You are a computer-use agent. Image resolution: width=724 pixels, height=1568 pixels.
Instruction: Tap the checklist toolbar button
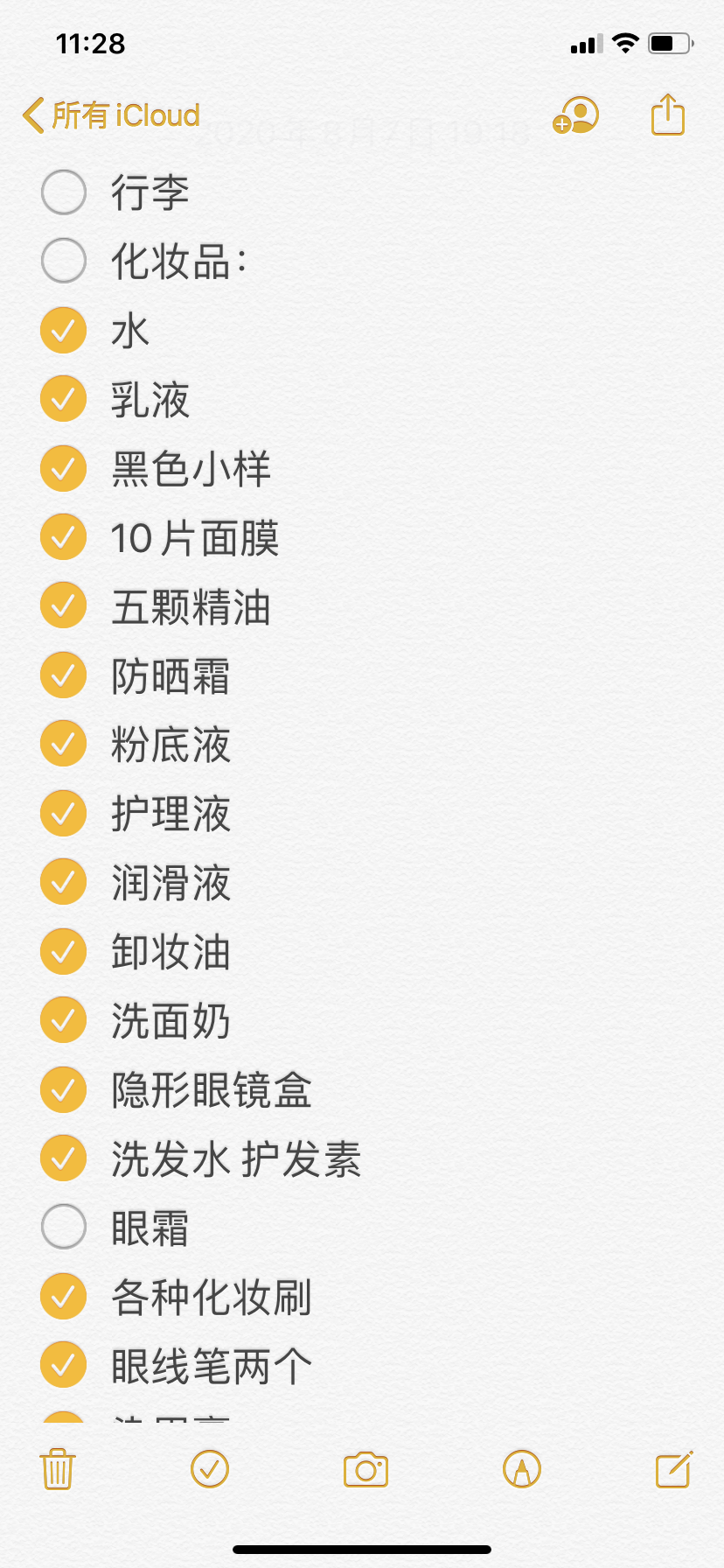click(x=210, y=1469)
